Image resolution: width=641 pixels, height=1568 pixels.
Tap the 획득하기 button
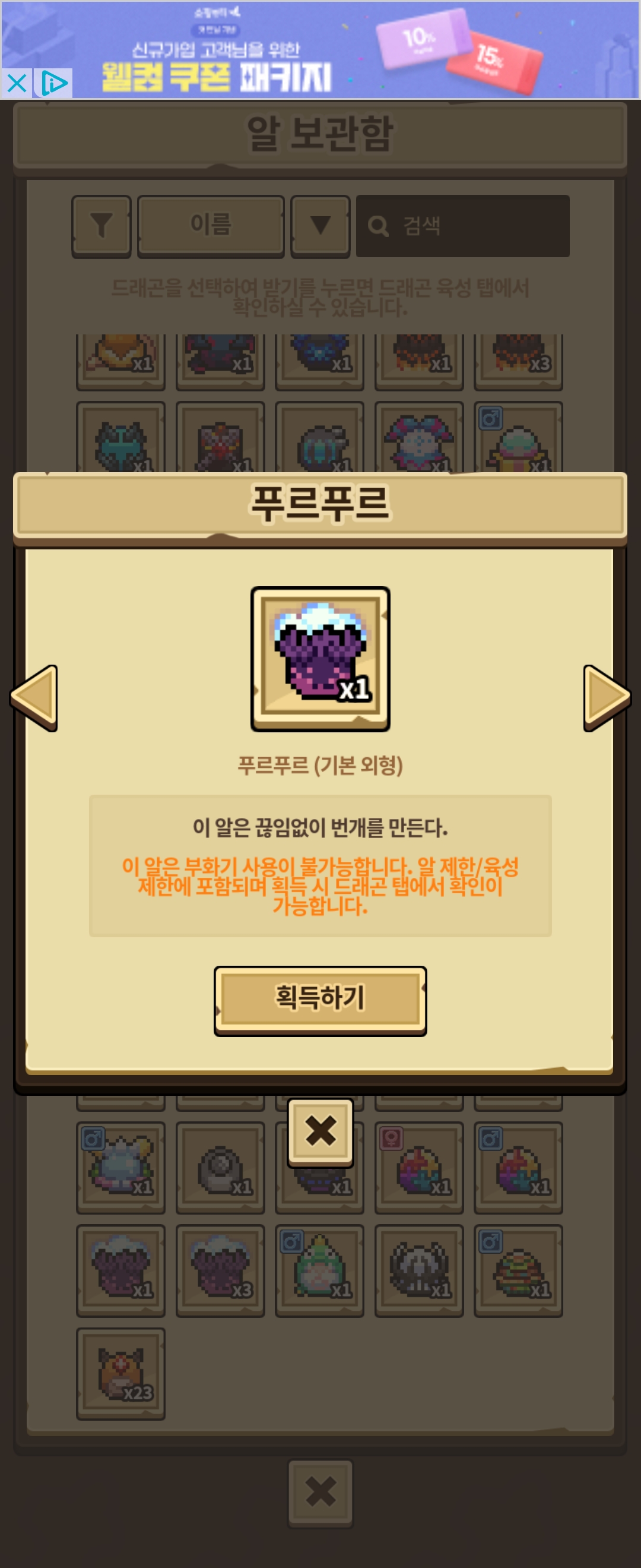[x=320, y=1000]
